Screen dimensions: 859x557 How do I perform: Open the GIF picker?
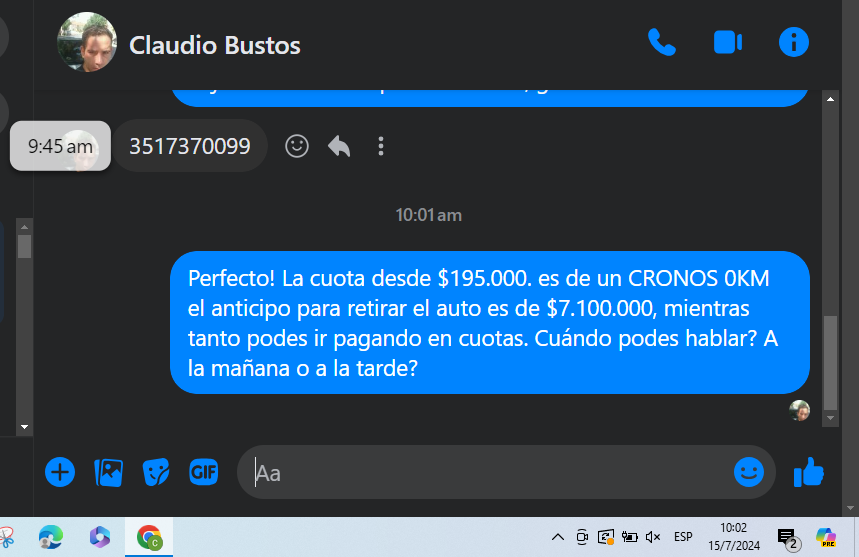point(204,472)
